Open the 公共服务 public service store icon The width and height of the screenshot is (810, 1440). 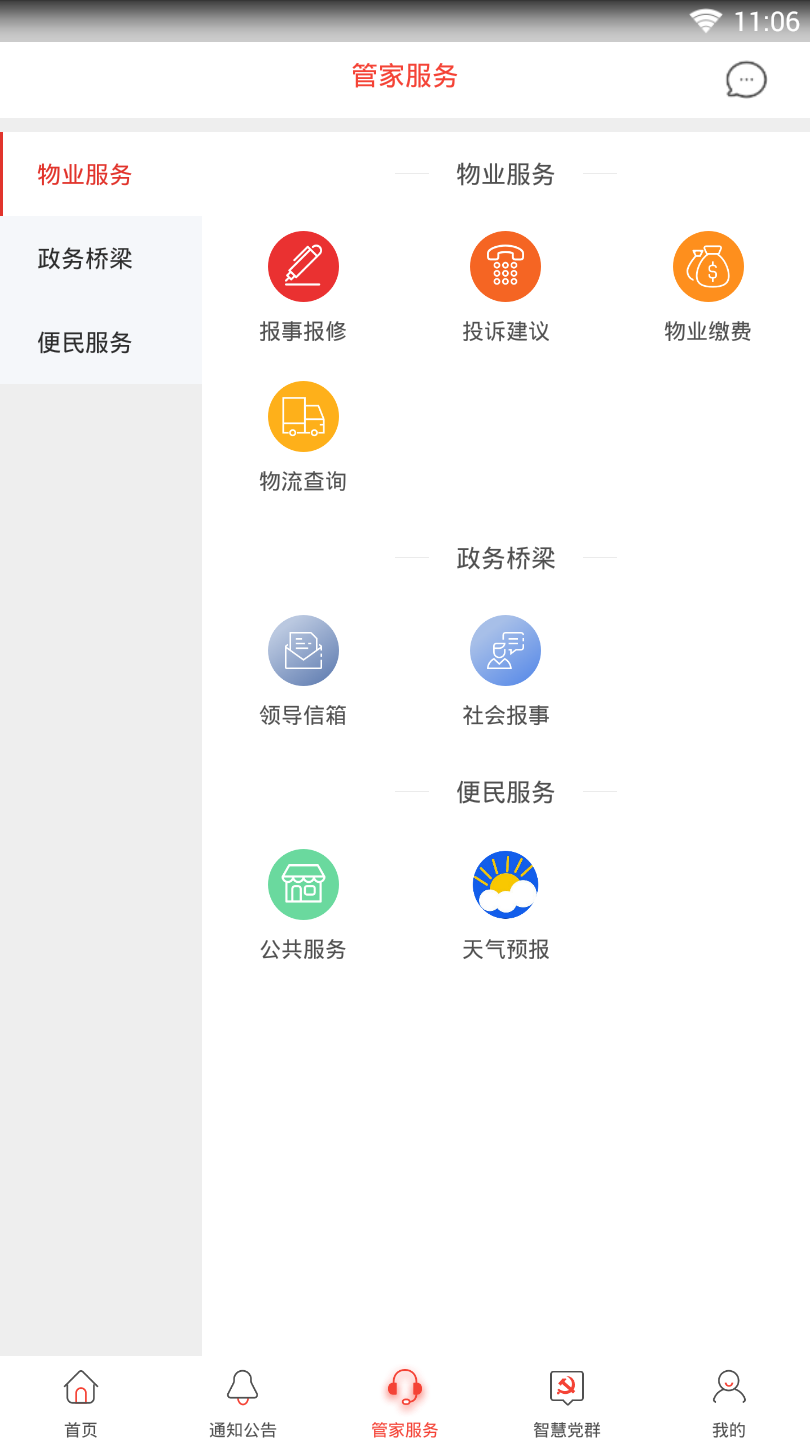click(x=303, y=883)
